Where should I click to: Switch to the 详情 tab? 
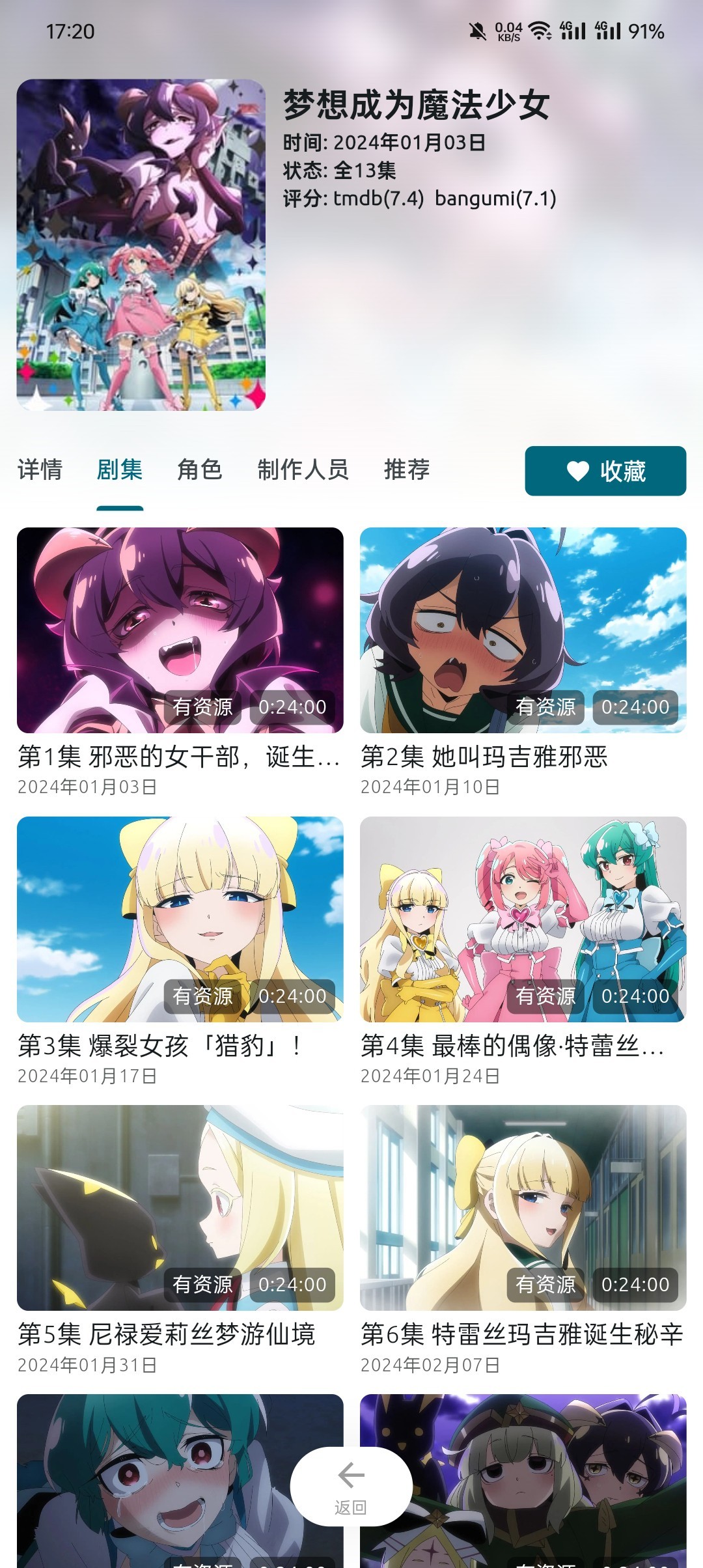point(40,469)
